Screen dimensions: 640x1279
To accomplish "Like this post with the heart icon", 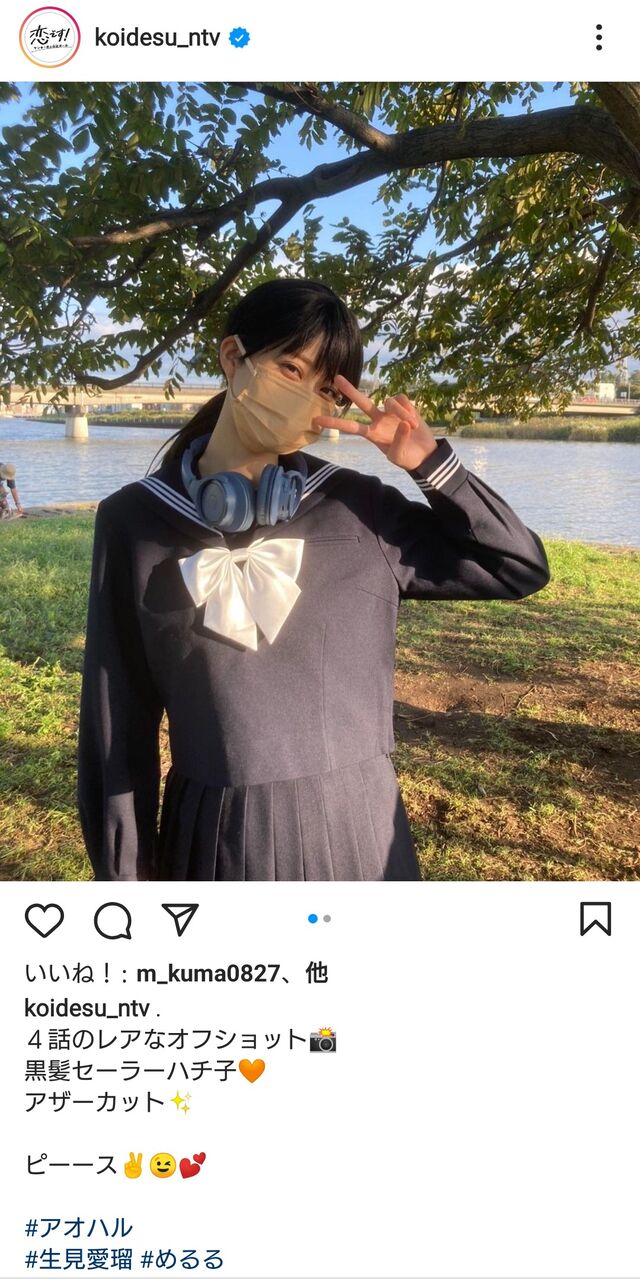I will pyautogui.click(x=44, y=919).
